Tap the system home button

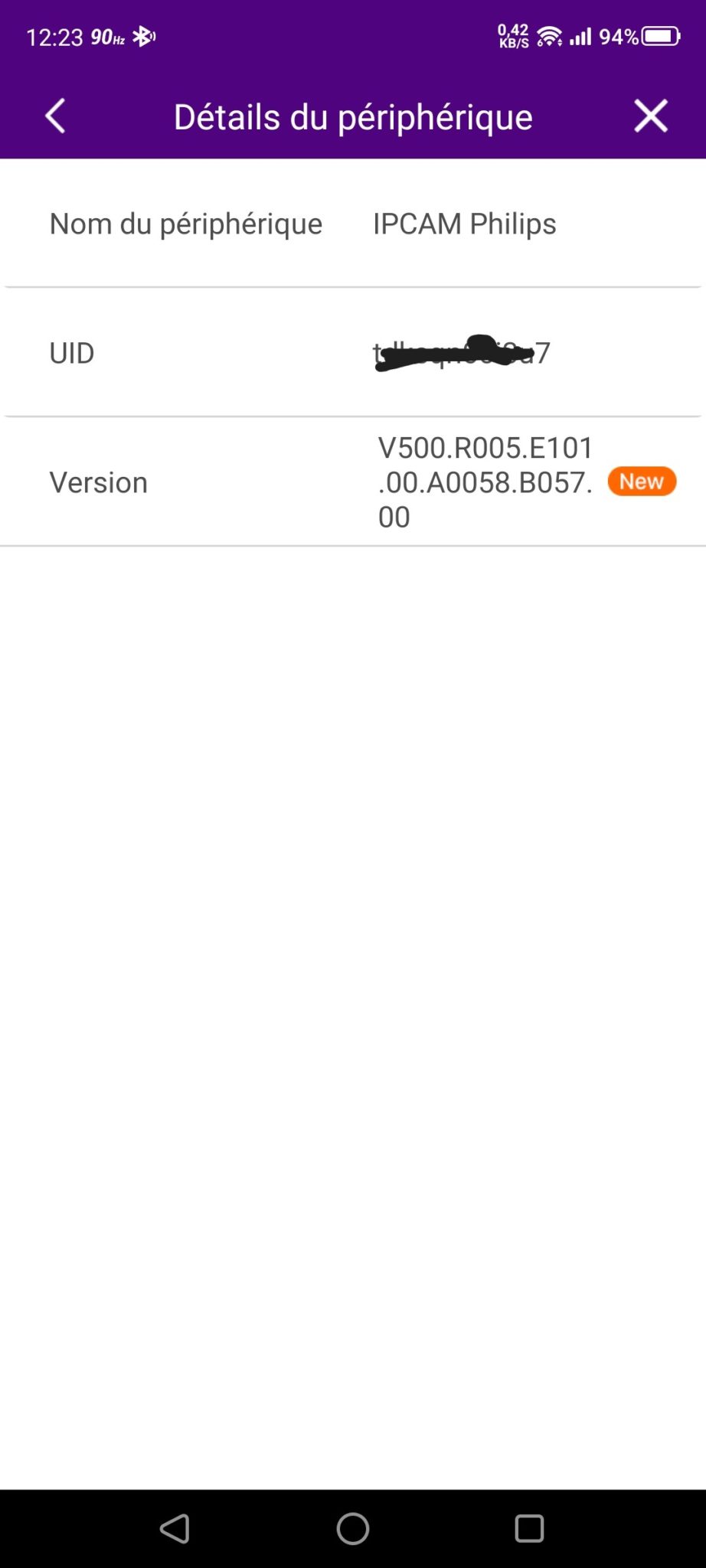(353, 1529)
